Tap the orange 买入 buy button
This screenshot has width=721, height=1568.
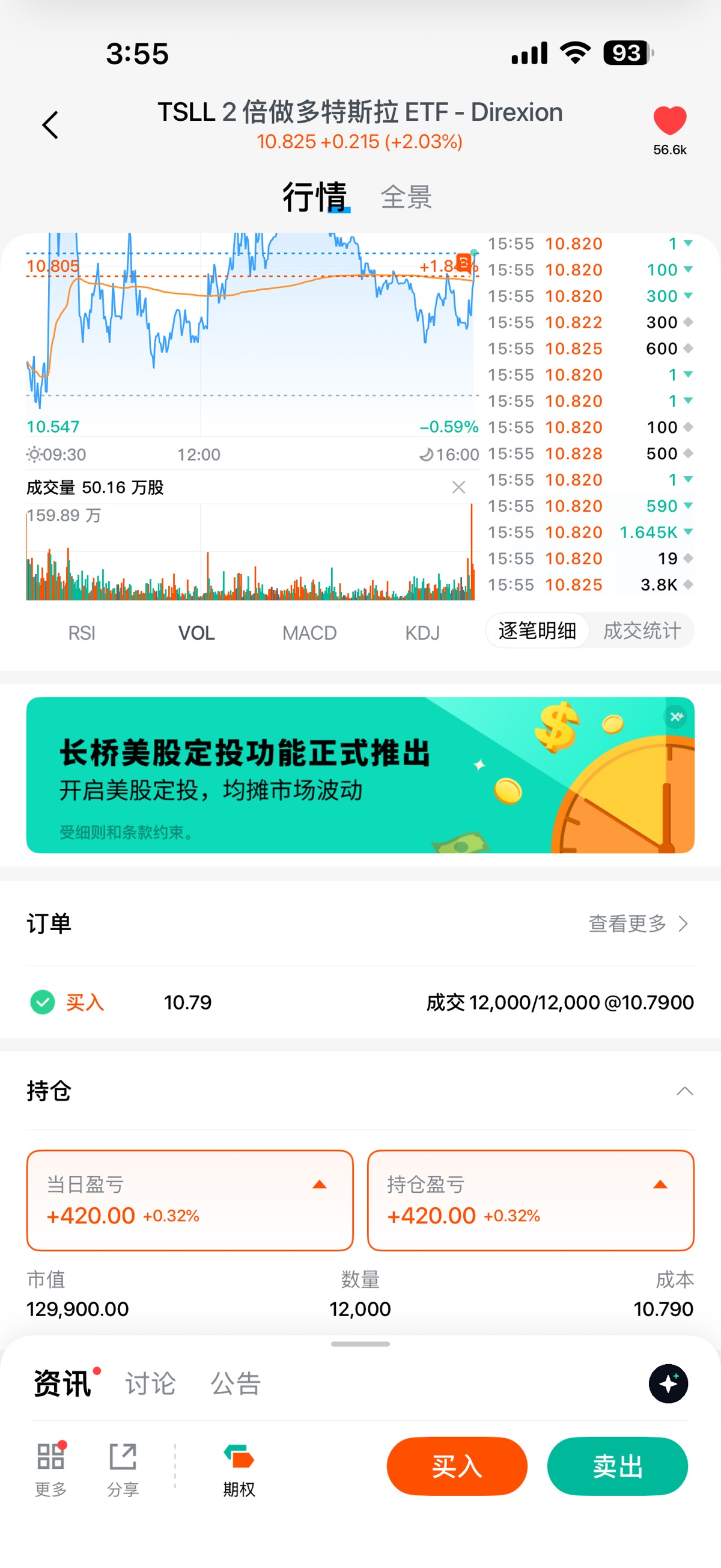456,1466
